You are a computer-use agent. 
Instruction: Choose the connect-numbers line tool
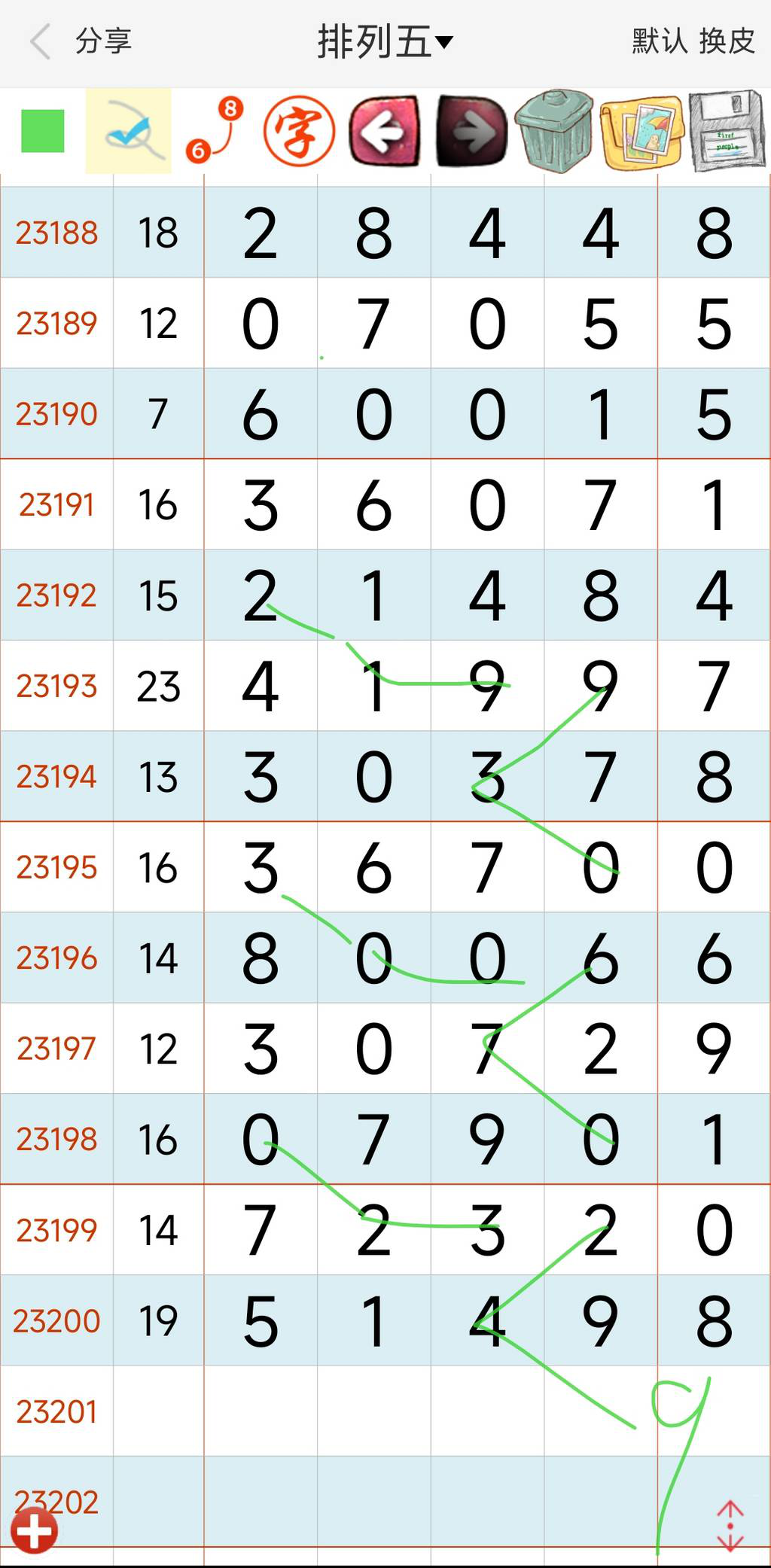click(x=215, y=131)
